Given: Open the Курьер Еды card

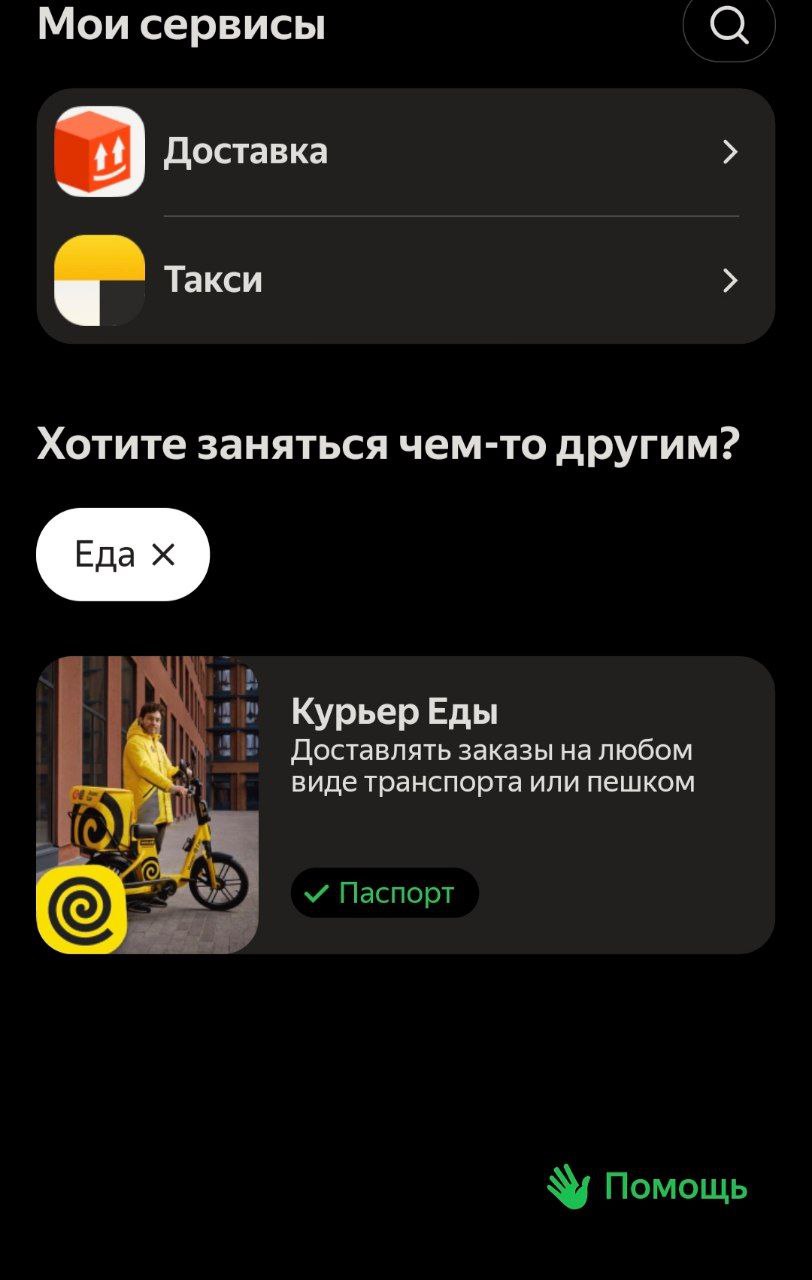Looking at the screenshot, I should click(x=405, y=805).
